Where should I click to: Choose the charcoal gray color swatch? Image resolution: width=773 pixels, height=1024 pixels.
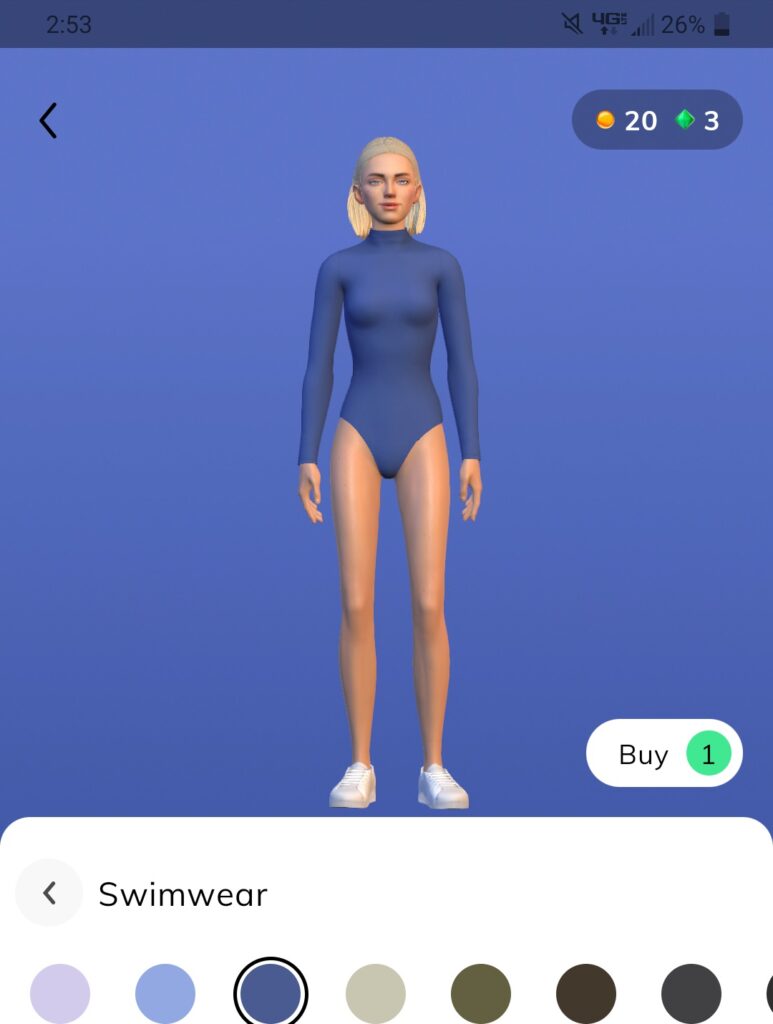pos(691,994)
